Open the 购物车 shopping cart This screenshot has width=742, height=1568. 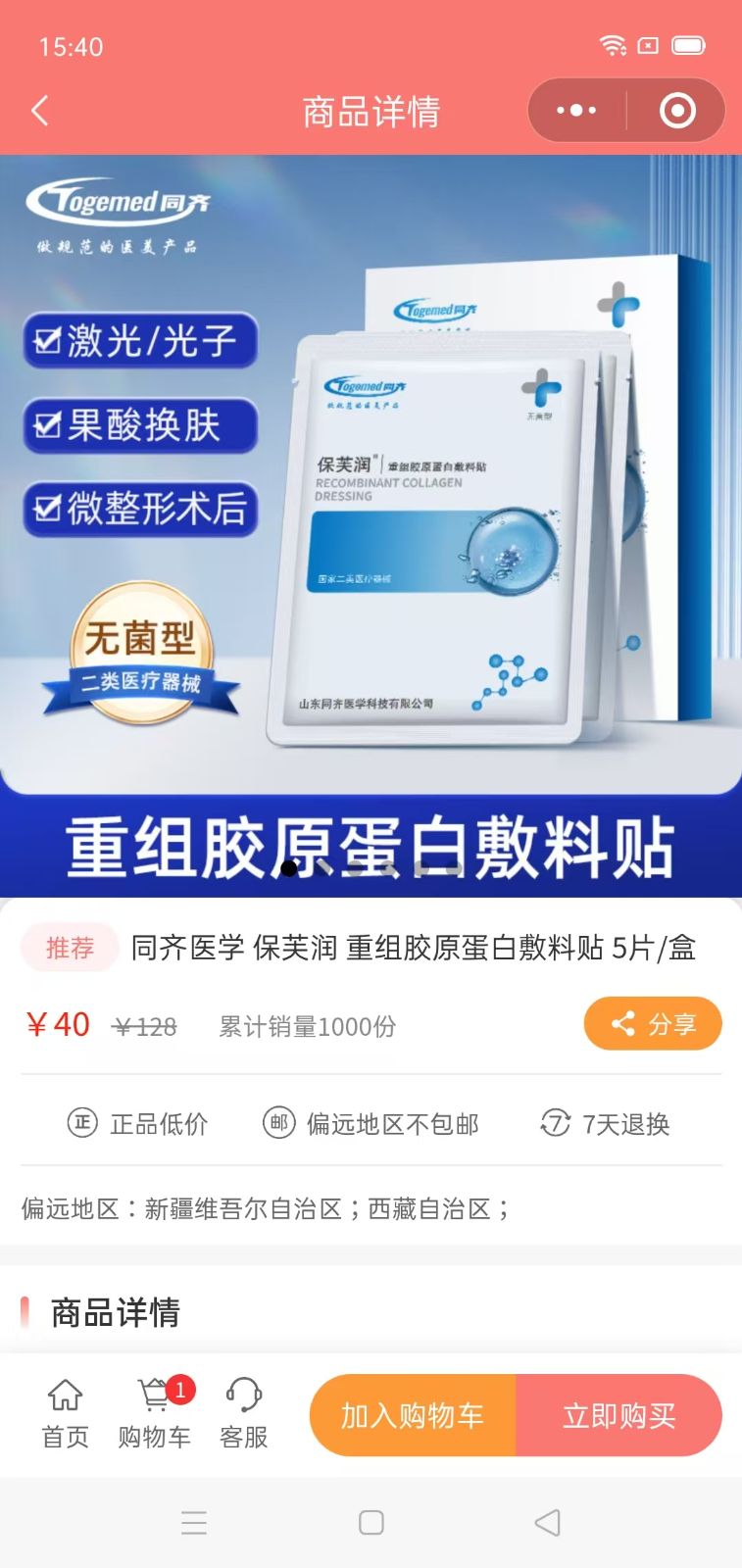[155, 1414]
